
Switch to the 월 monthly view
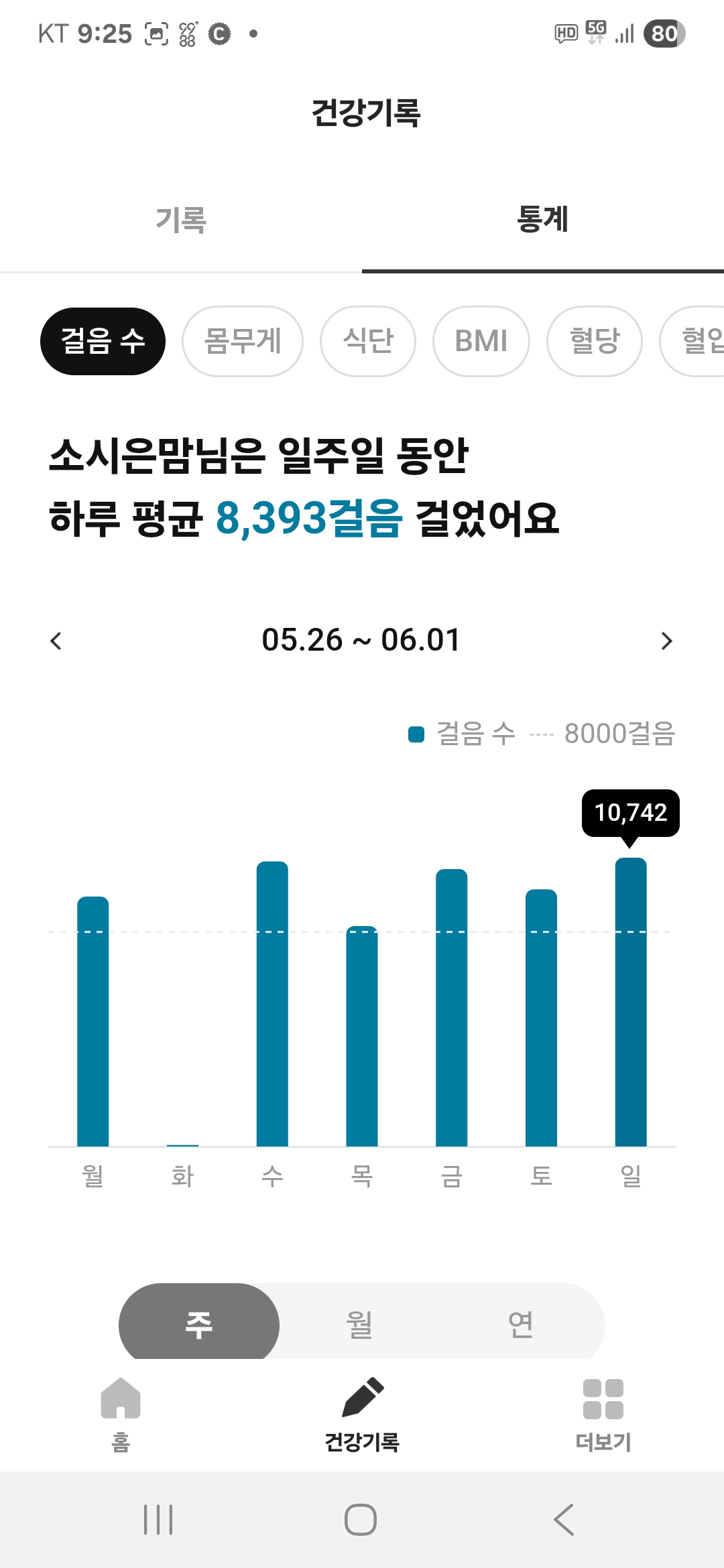[x=360, y=1324]
